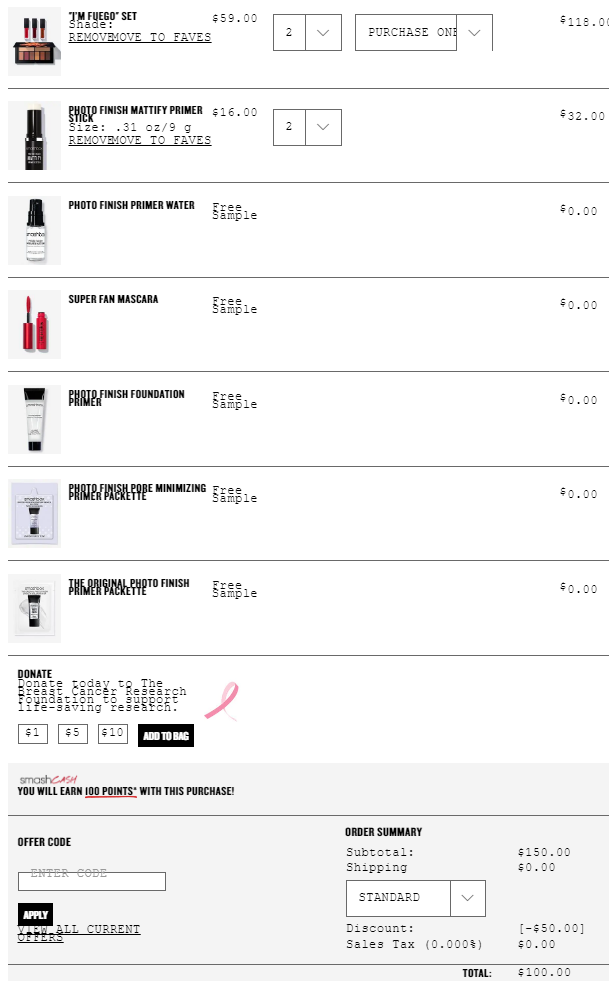Open quantity dropdown for I'm Fuego Set
This screenshot has height=981, width=609.
click(x=307, y=33)
